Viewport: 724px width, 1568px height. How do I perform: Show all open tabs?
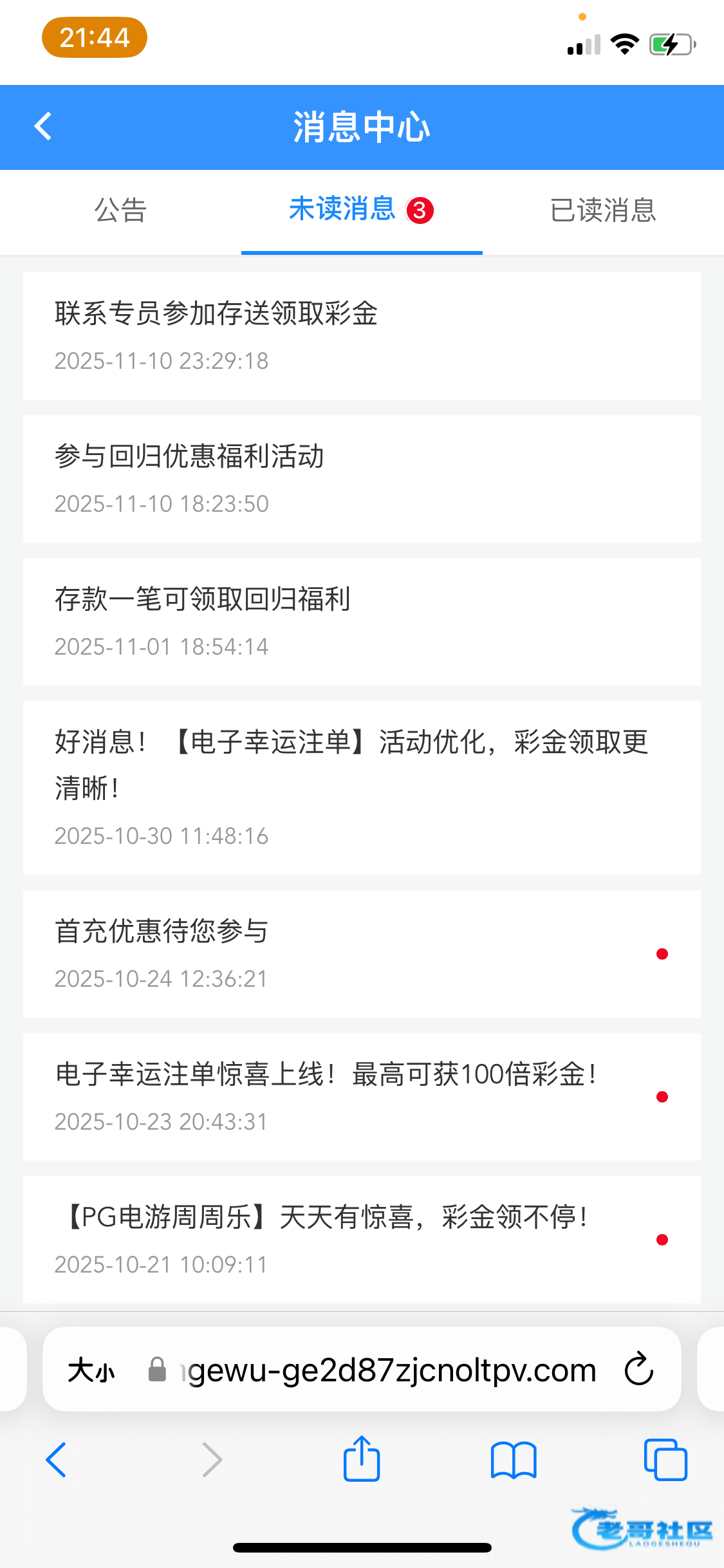coord(665,1459)
